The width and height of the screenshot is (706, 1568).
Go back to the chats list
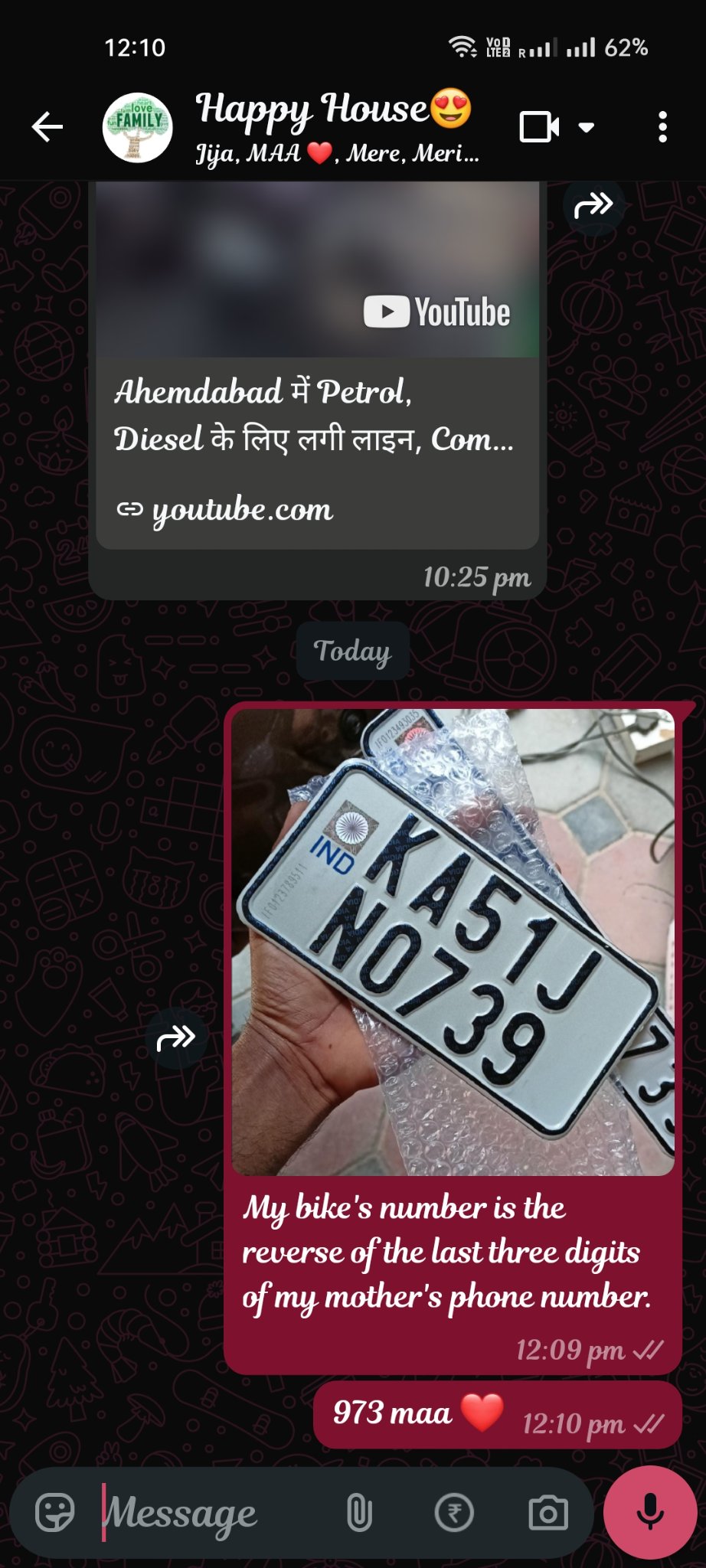[47, 127]
